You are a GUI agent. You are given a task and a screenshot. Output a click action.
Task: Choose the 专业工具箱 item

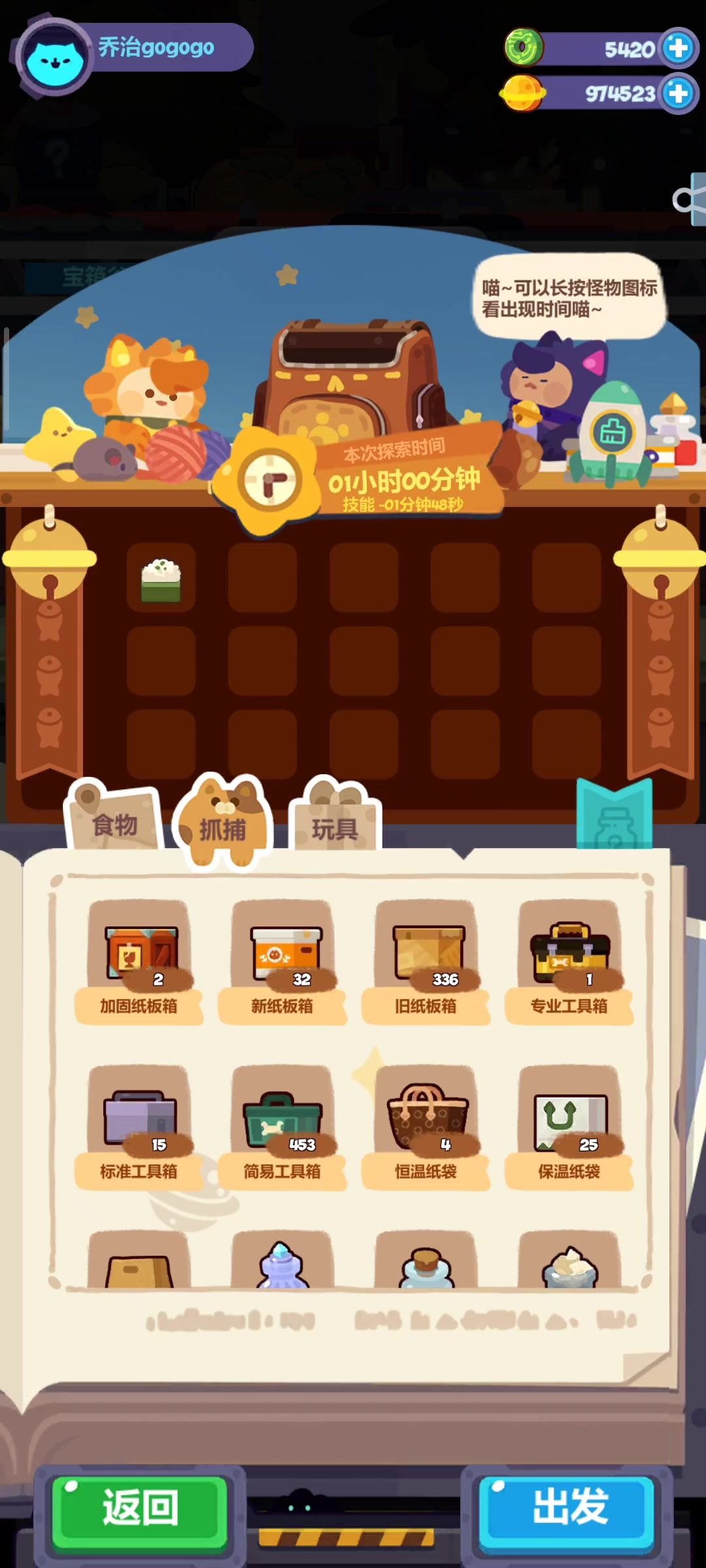569,960
